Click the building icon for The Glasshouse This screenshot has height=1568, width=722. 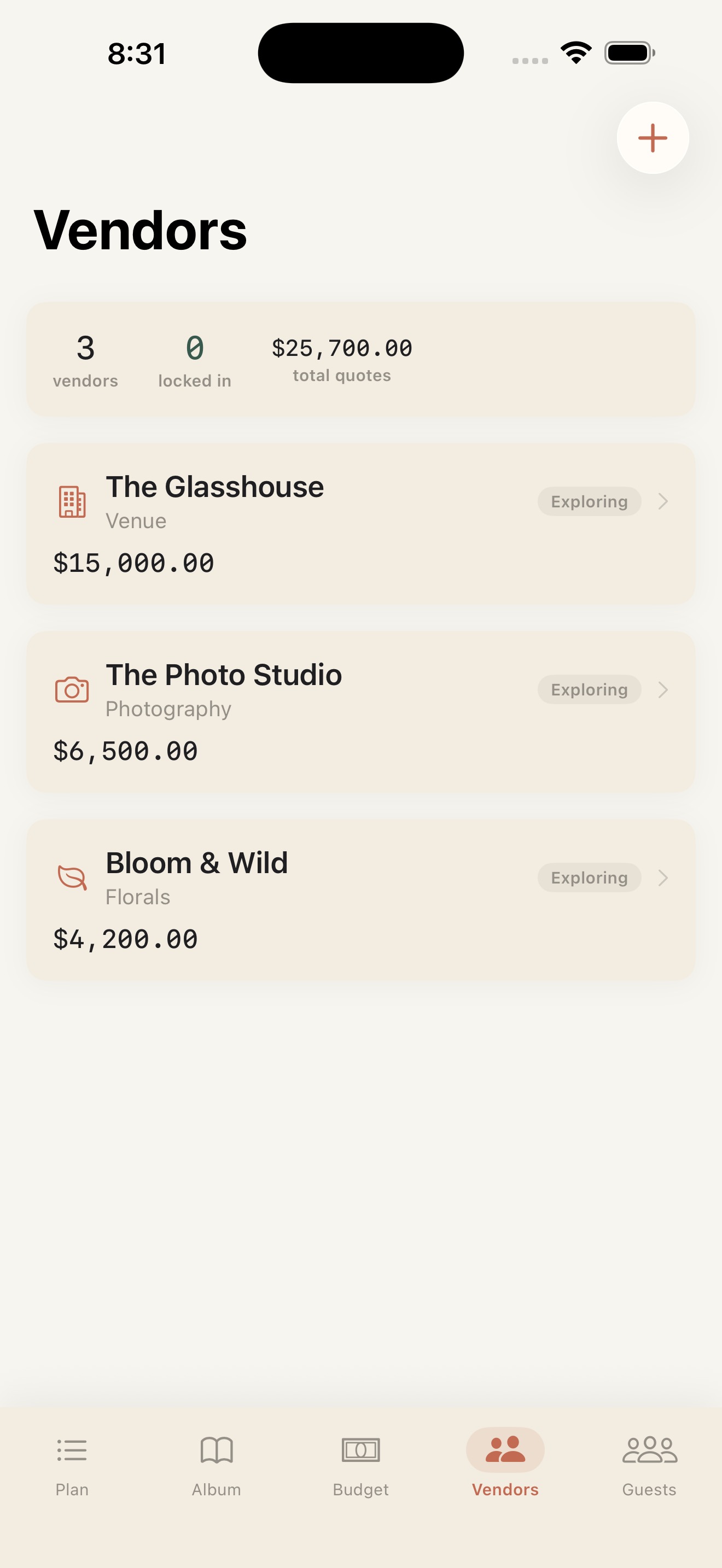(71, 501)
